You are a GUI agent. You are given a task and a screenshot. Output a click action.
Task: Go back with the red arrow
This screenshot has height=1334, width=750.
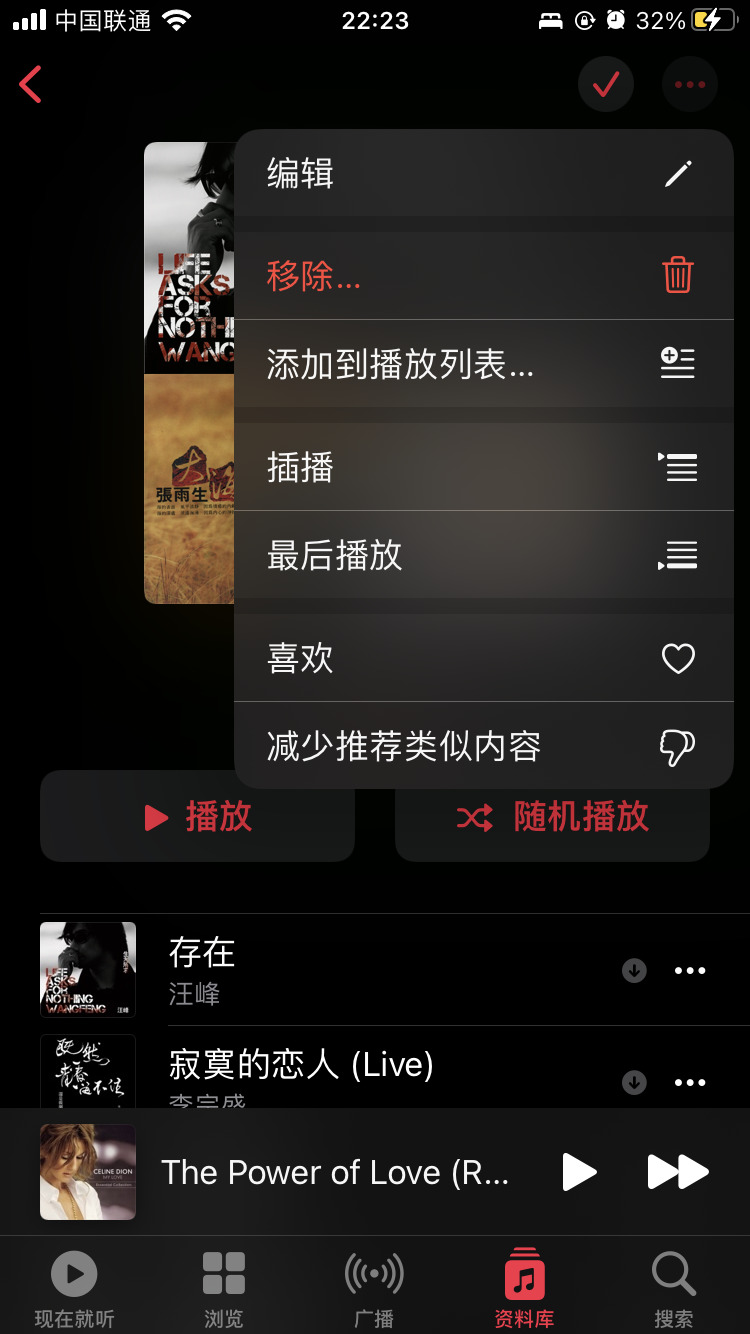[x=31, y=85]
